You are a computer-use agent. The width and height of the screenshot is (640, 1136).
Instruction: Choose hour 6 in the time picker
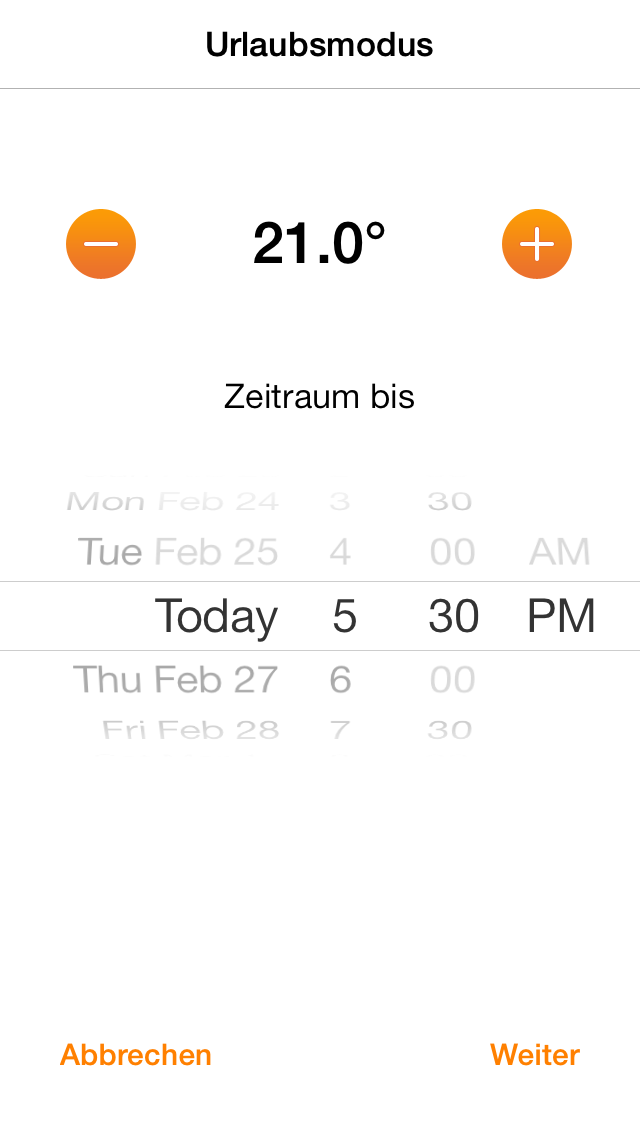tap(340, 680)
